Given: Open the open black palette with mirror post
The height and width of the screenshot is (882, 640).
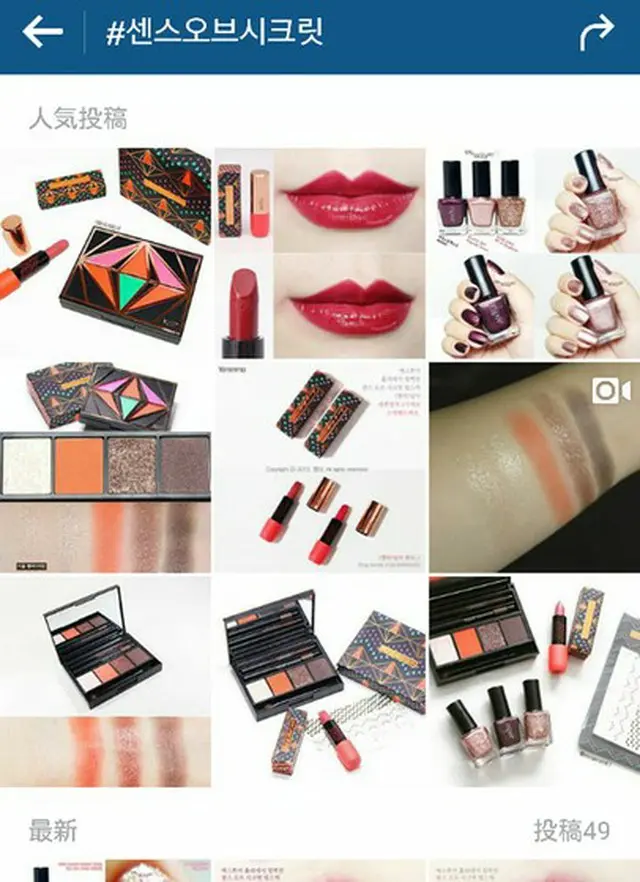Looking at the screenshot, I should 105,682.
